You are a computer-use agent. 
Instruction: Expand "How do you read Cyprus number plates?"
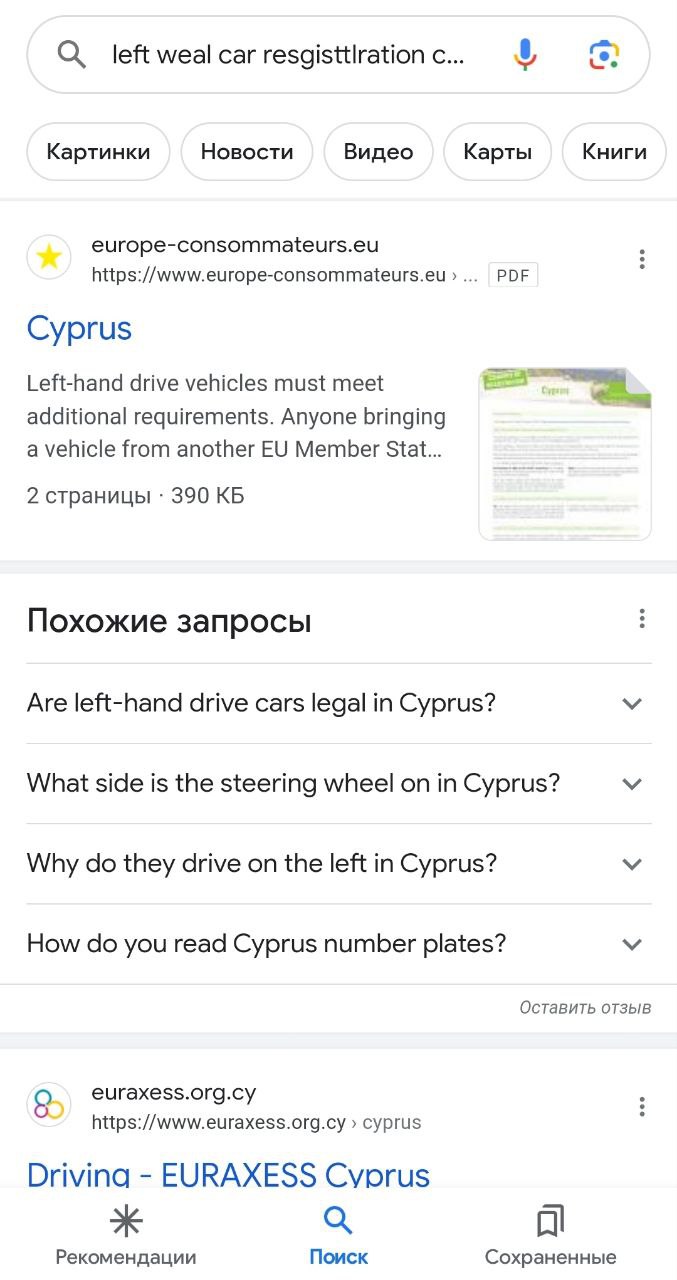339,943
